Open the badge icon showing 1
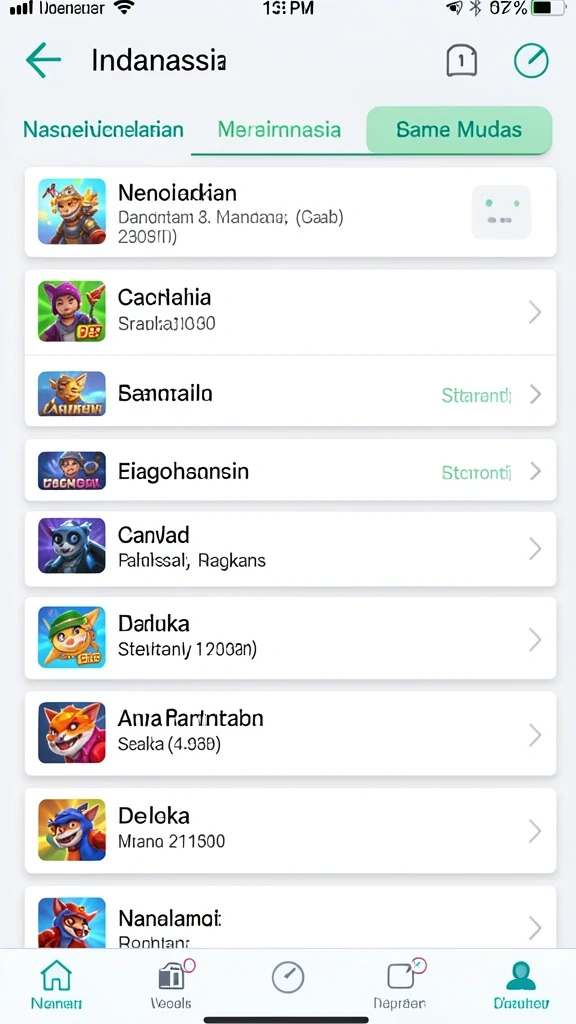This screenshot has height=1024, width=576. click(x=461, y=61)
